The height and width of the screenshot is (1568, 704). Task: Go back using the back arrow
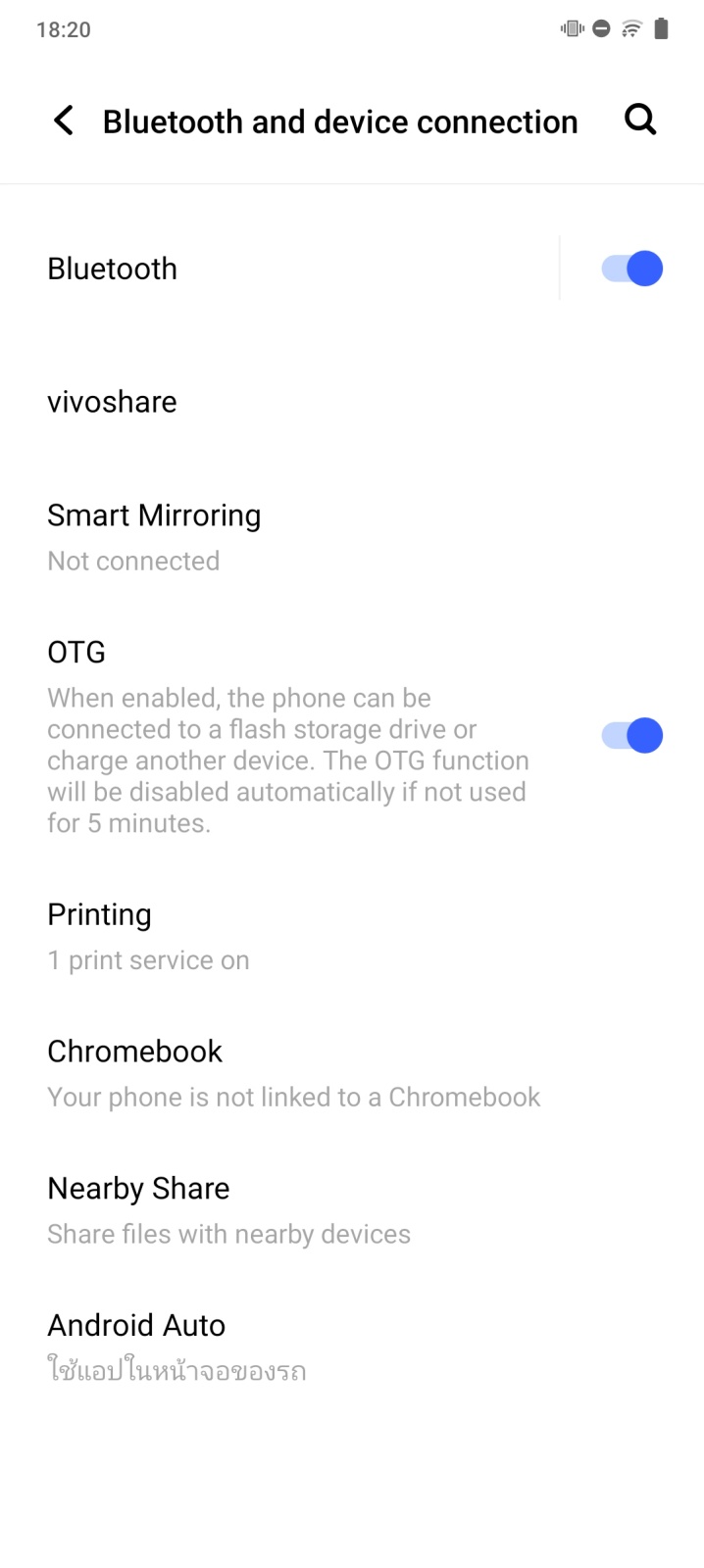64,121
